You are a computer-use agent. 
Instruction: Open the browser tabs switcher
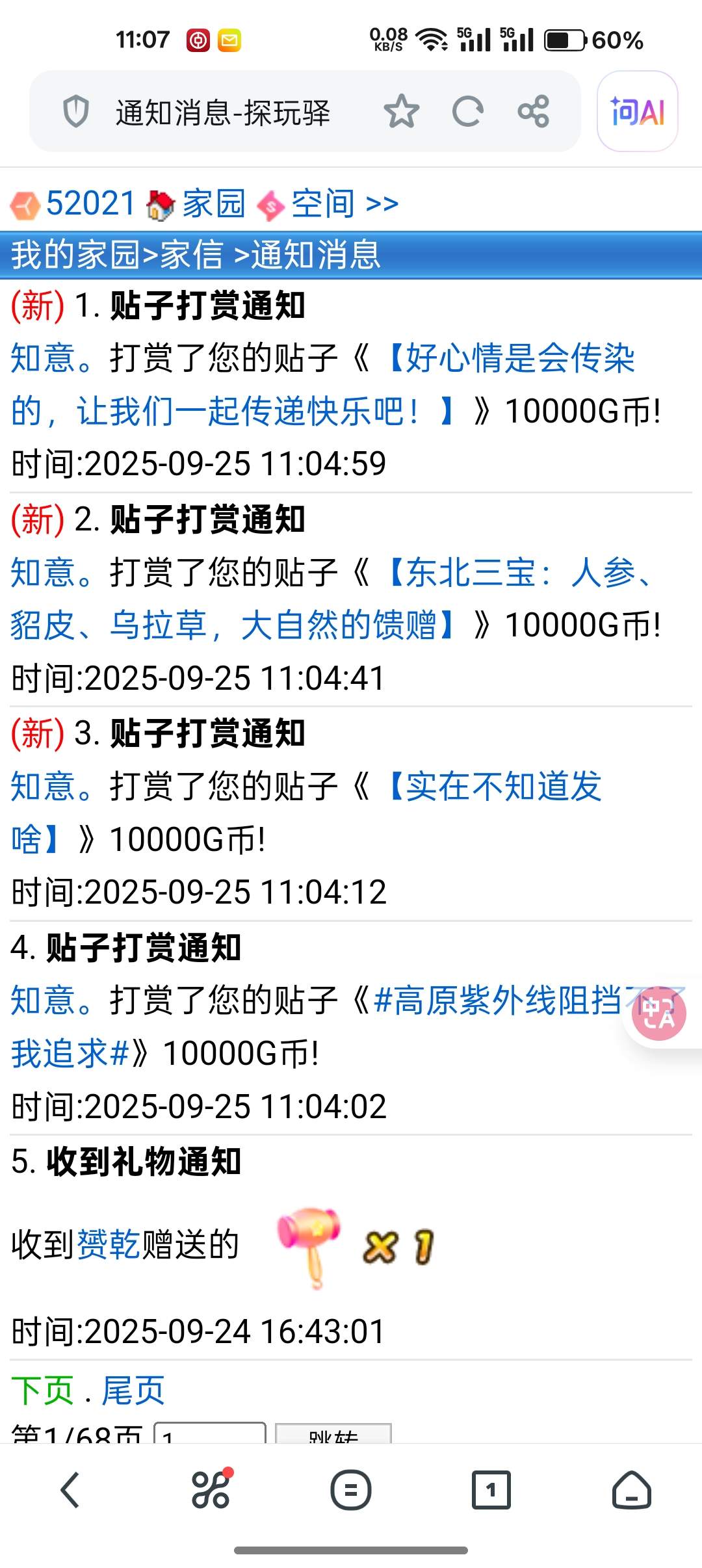(x=491, y=1489)
